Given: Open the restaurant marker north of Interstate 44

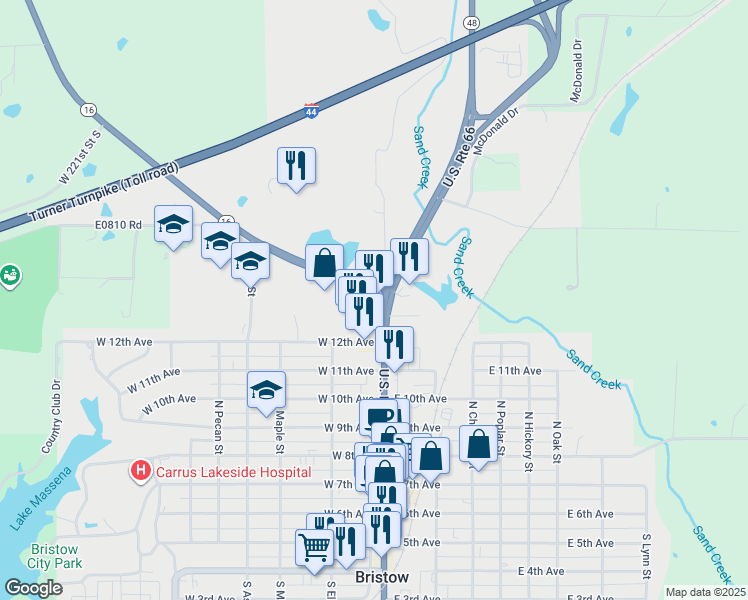Looking at the screenshot, I should (296, 166).
